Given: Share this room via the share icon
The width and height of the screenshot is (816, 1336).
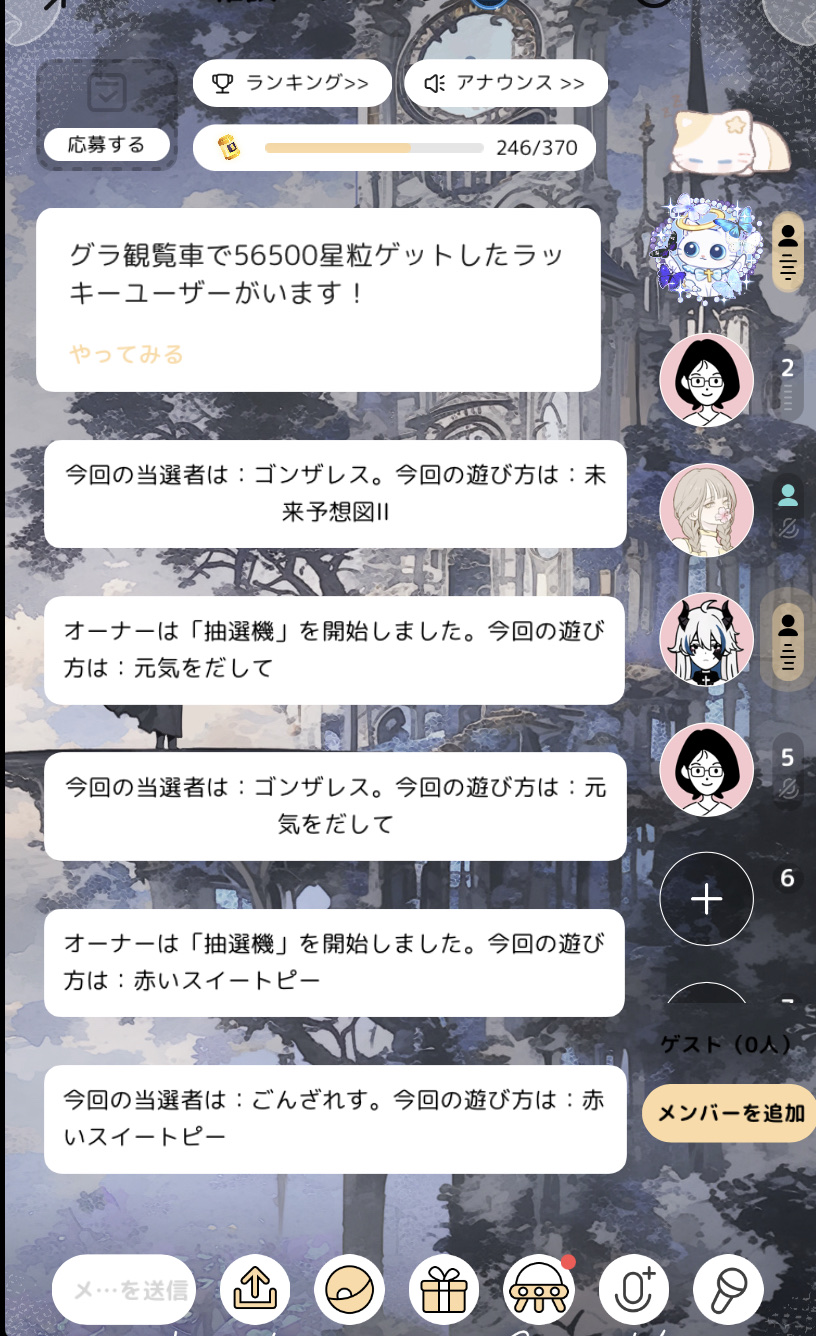Looking at the screenshot, I should pos(255,1290).
